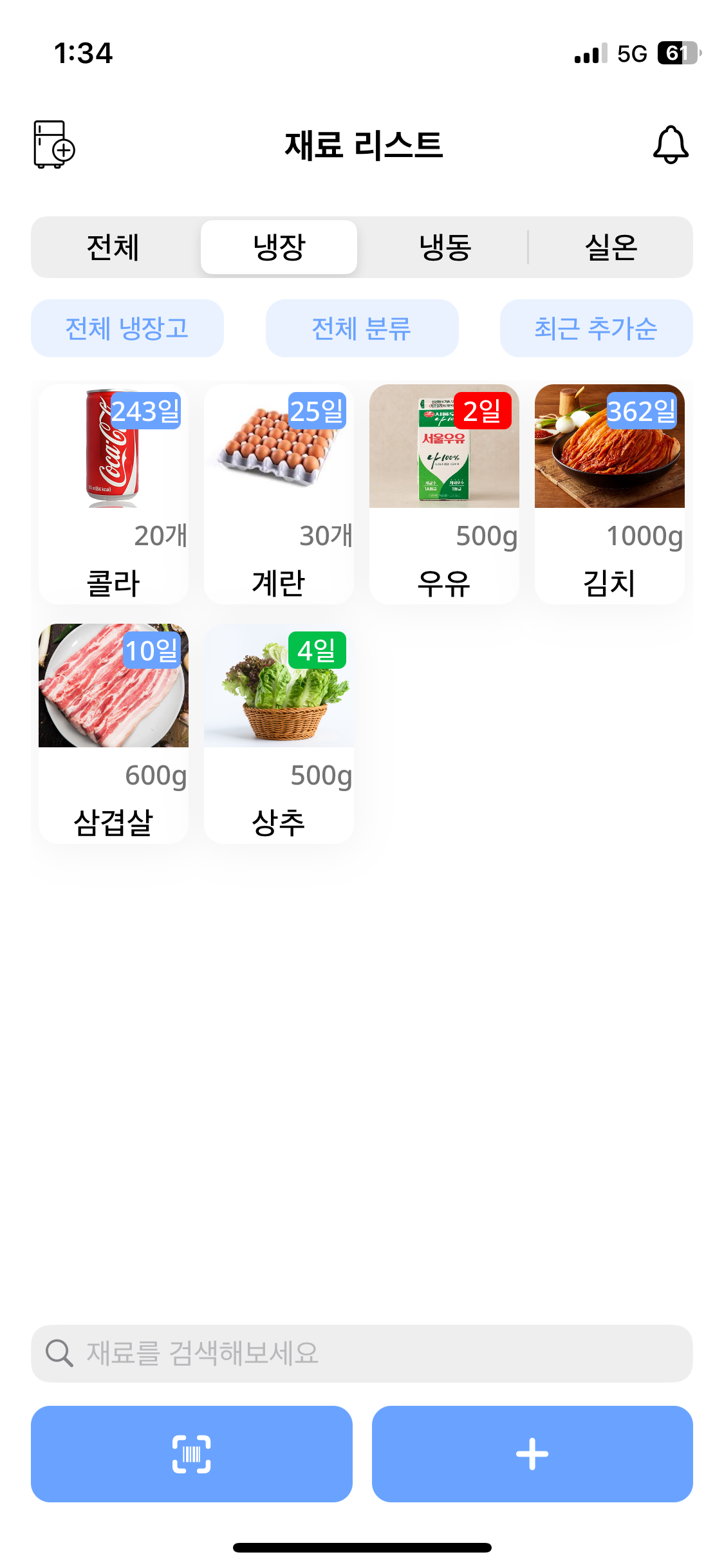The image size is (724, 1568).
Task: Select the 김치 ingredient card
Action: (609, 494)
